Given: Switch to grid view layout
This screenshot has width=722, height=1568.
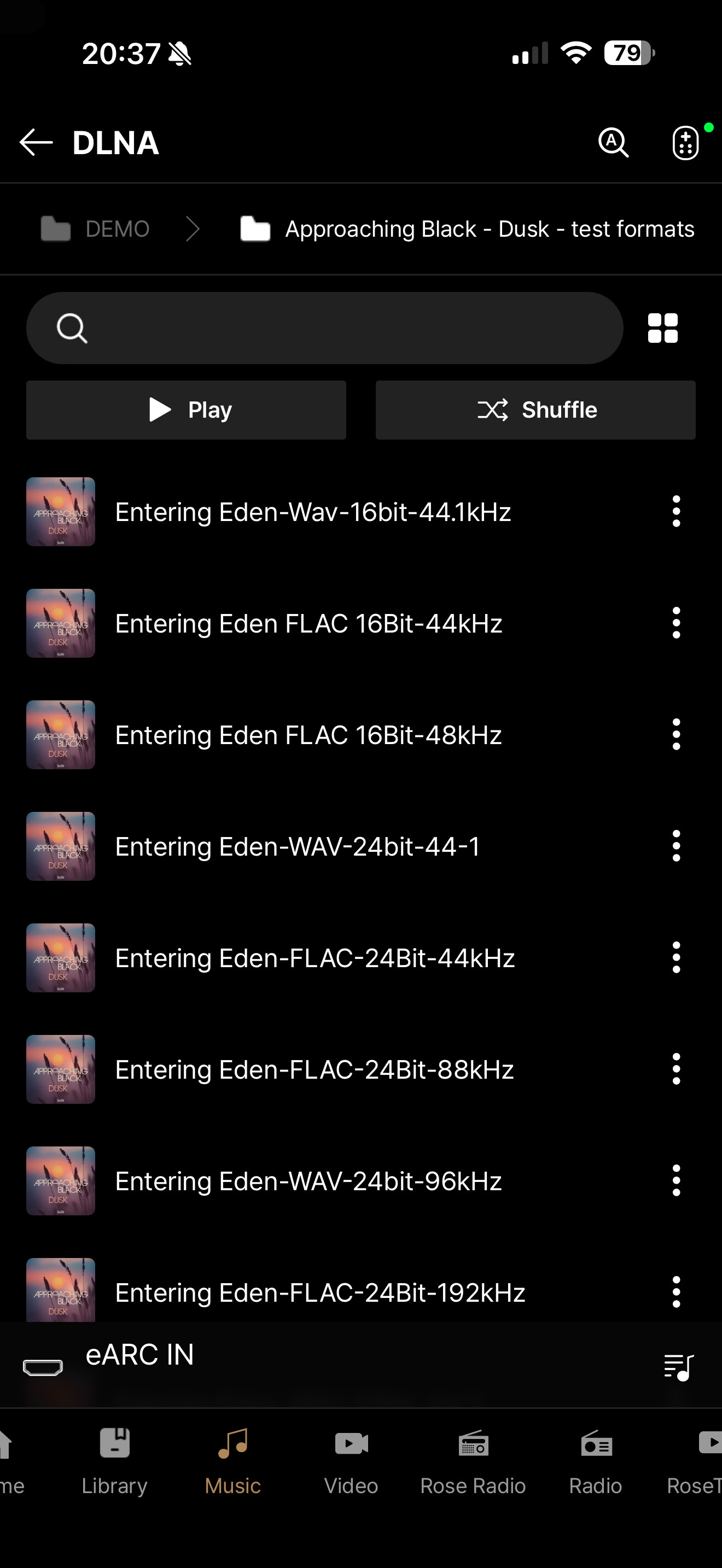Looking at the screenshot, I should pyautogui.click(x=662, y=328).
